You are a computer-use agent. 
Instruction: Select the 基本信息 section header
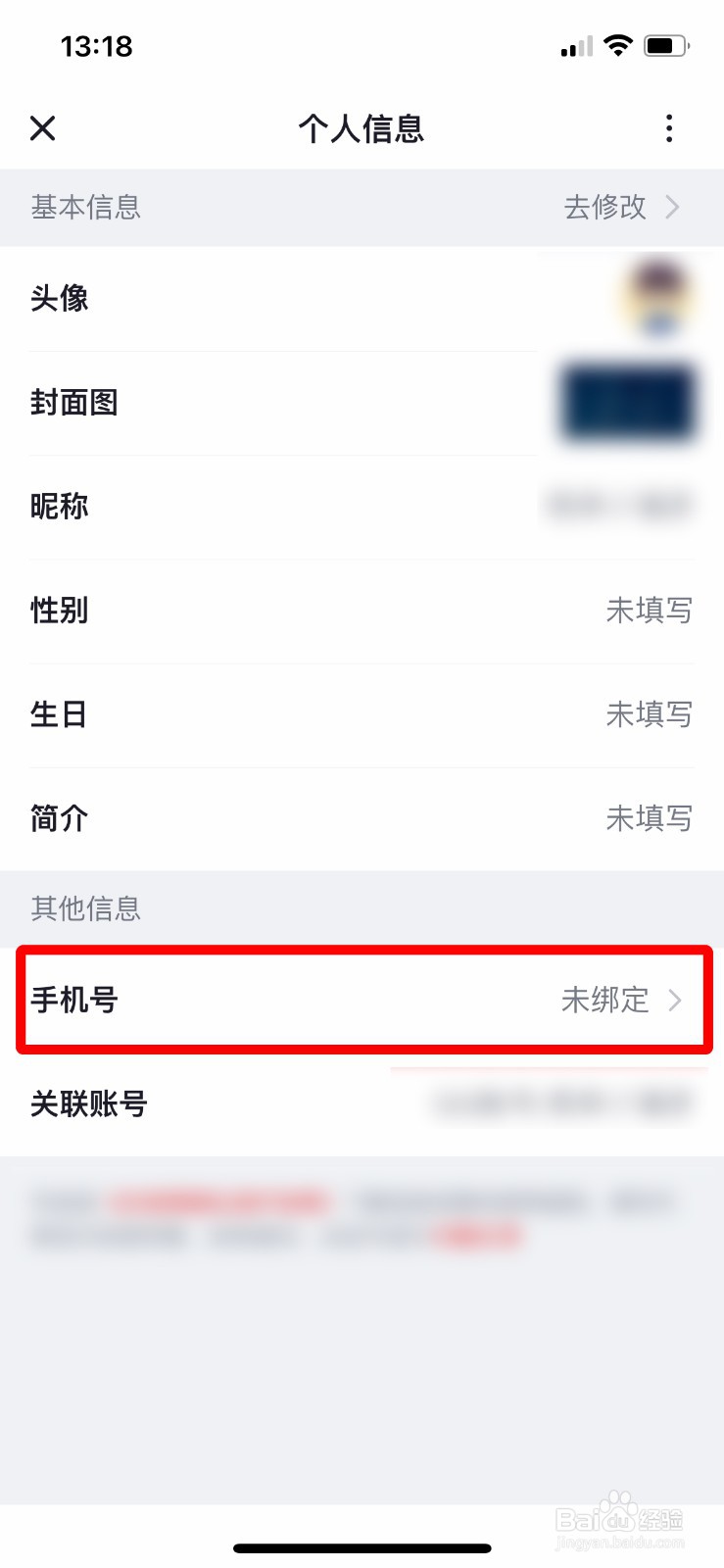(x=85, y=207)
